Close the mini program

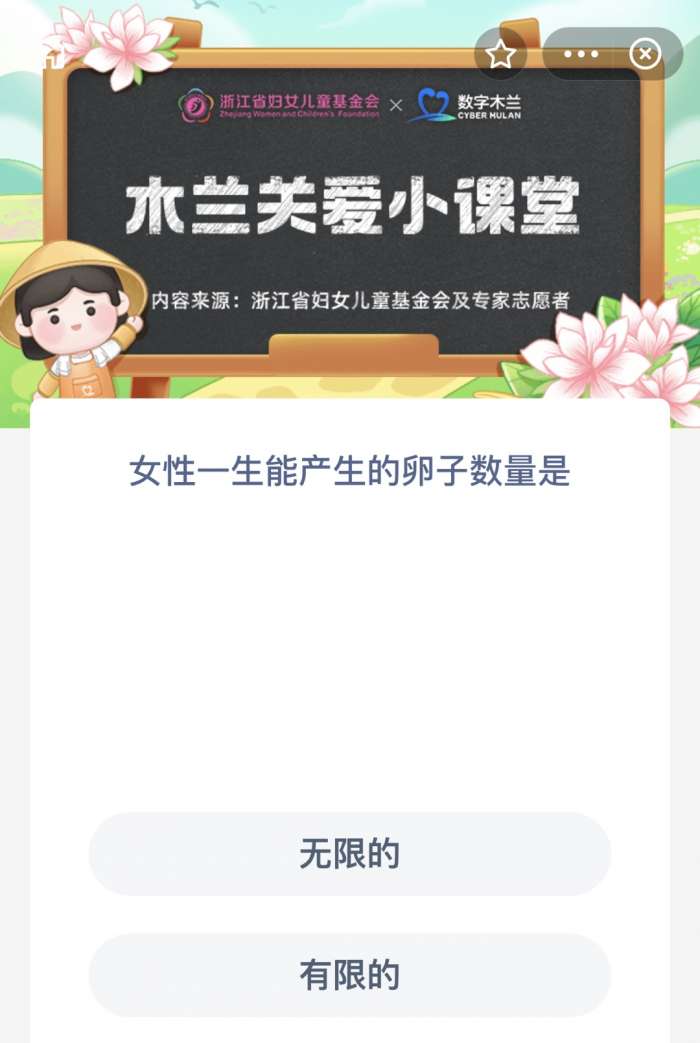646,54
